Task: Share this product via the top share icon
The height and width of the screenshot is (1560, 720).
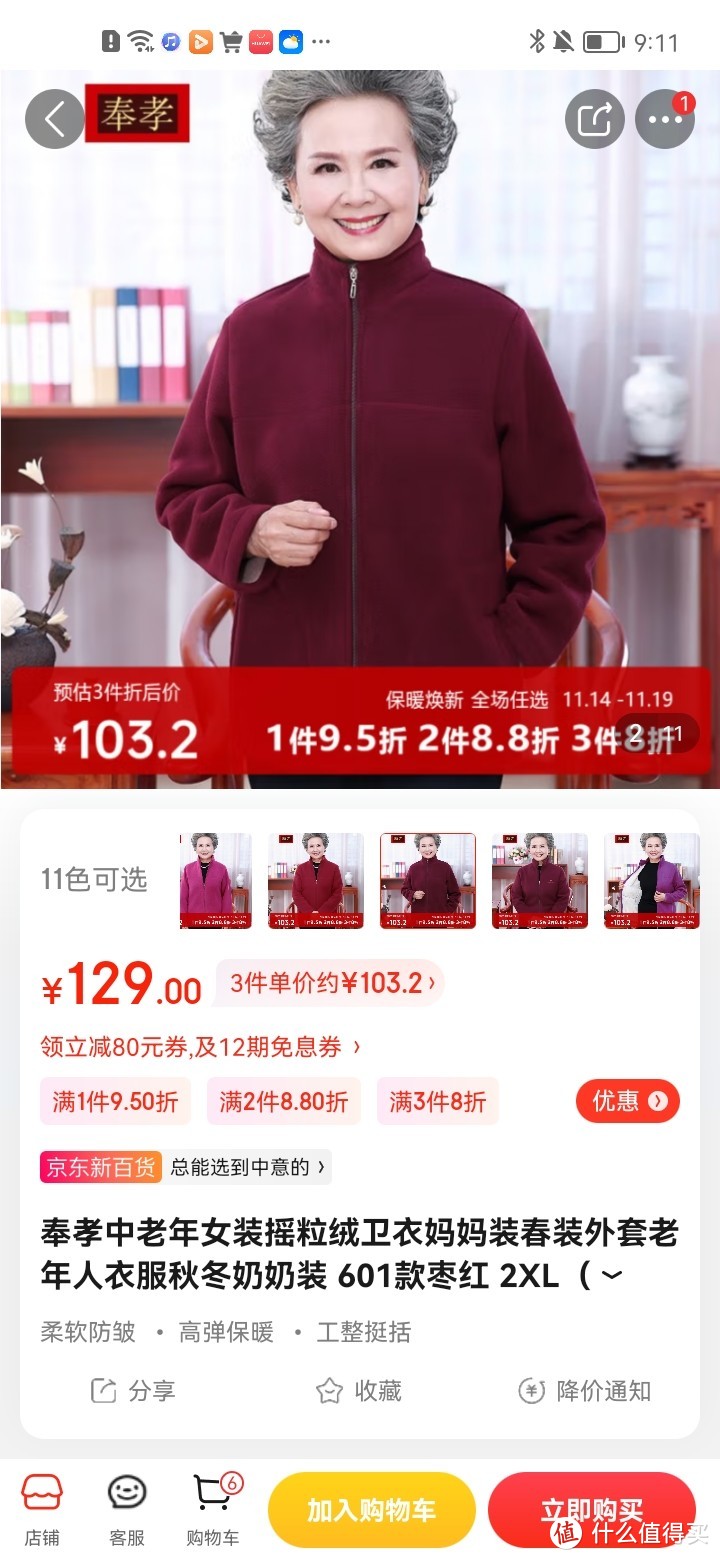Action: [x=595, y=120]
